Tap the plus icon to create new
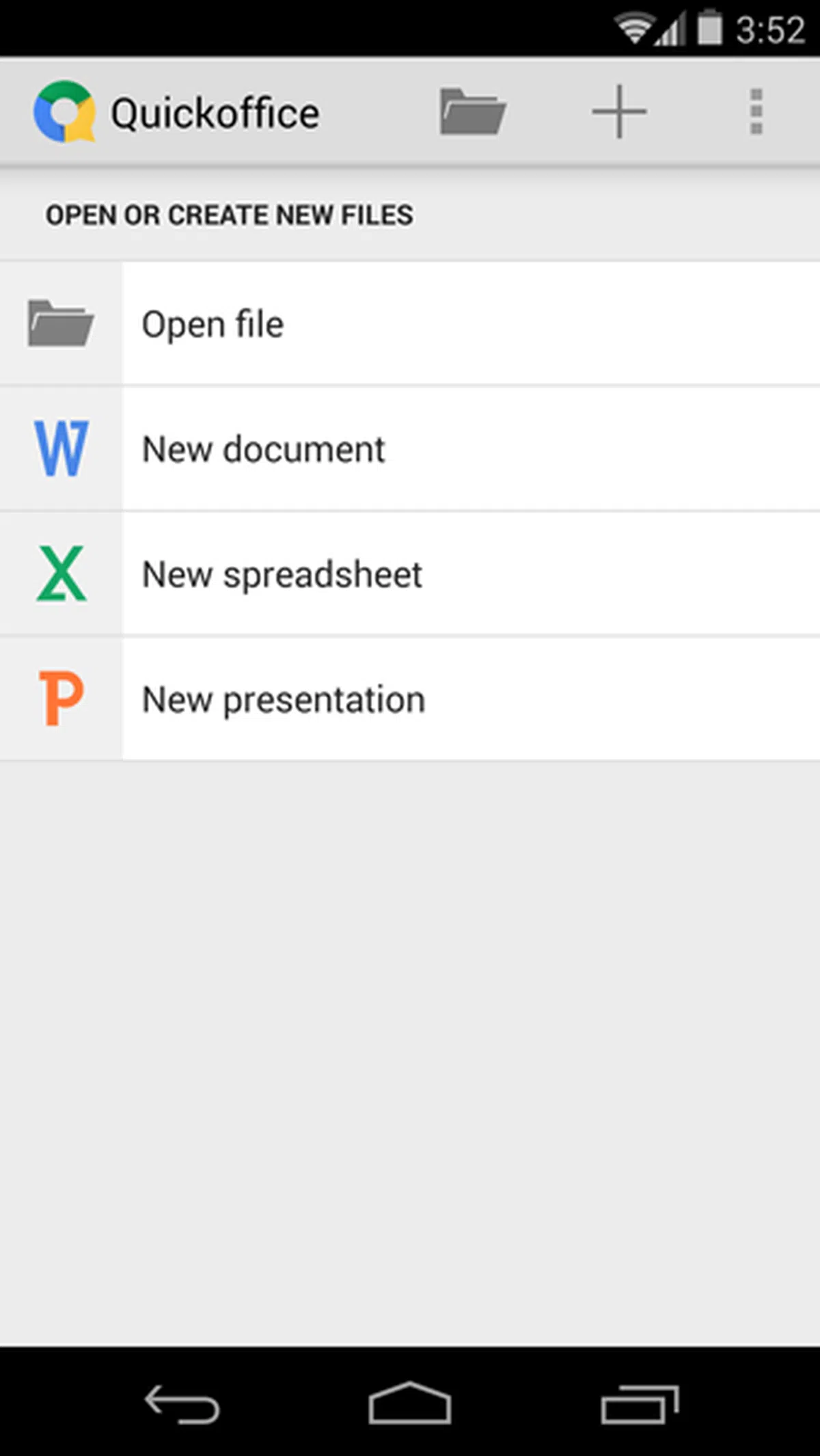 pyautogui.click(x=619, y=112)
